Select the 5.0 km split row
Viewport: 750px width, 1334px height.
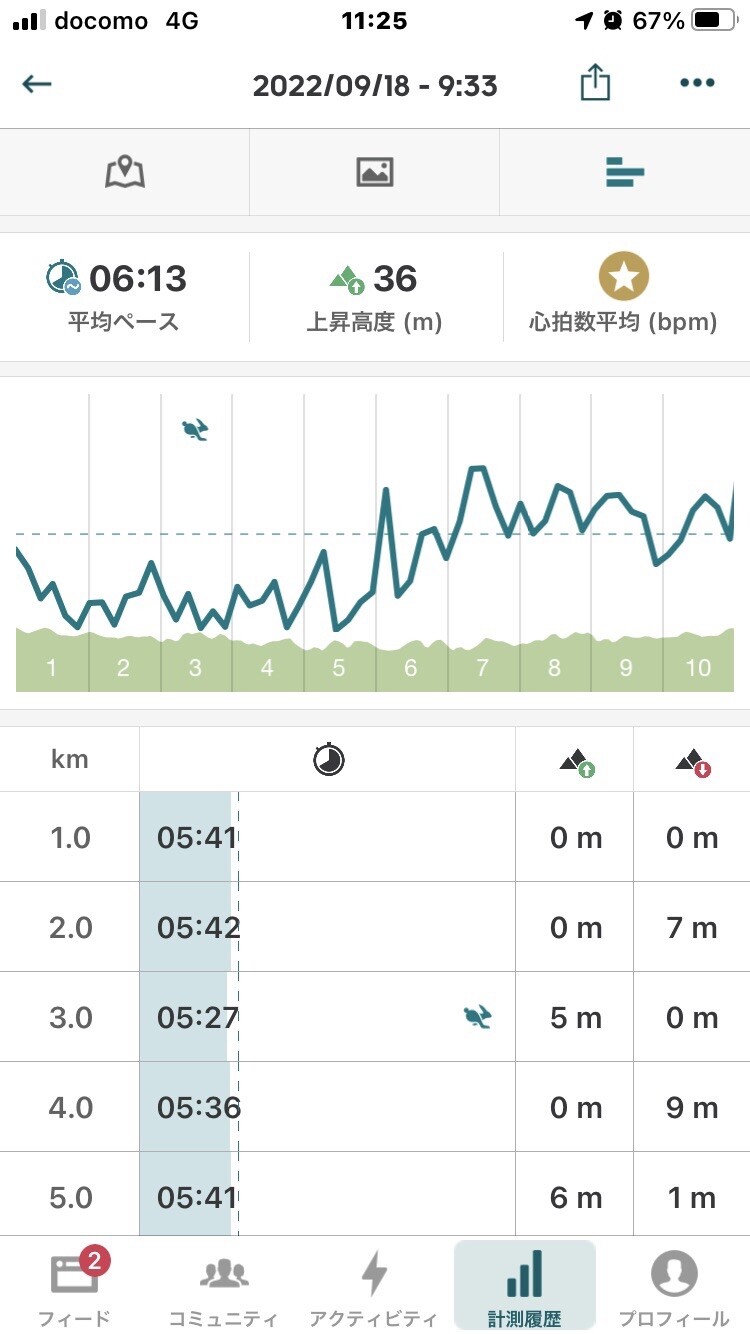[375, 1196]
